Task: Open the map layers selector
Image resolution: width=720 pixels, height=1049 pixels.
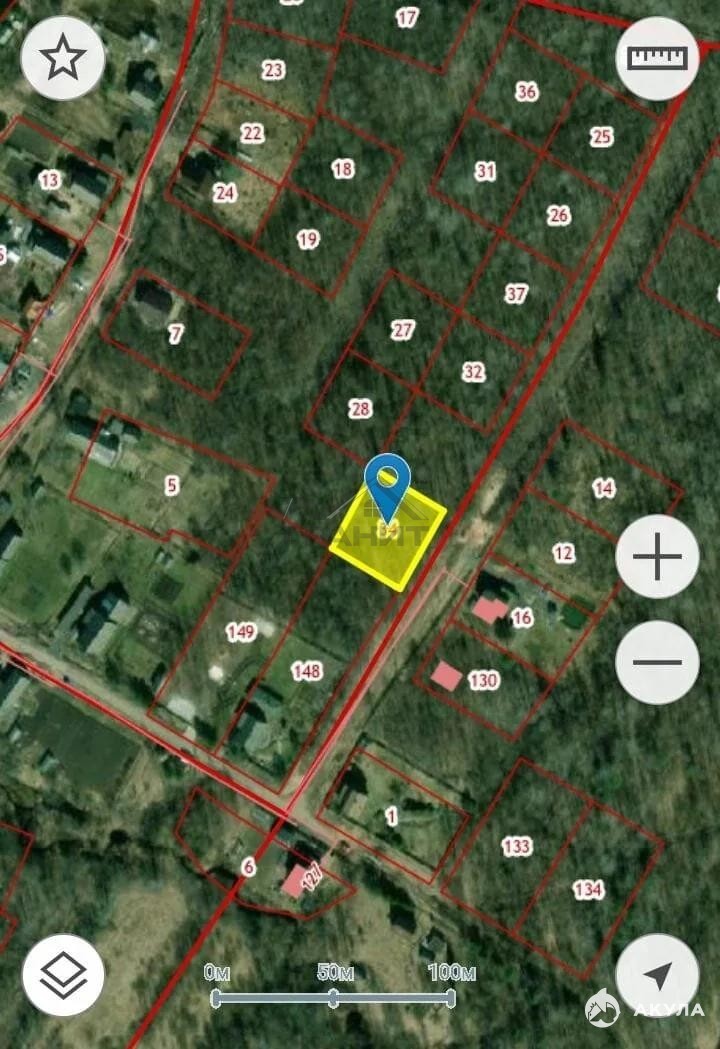Action: pyautogui.click(x=63, y=975)
